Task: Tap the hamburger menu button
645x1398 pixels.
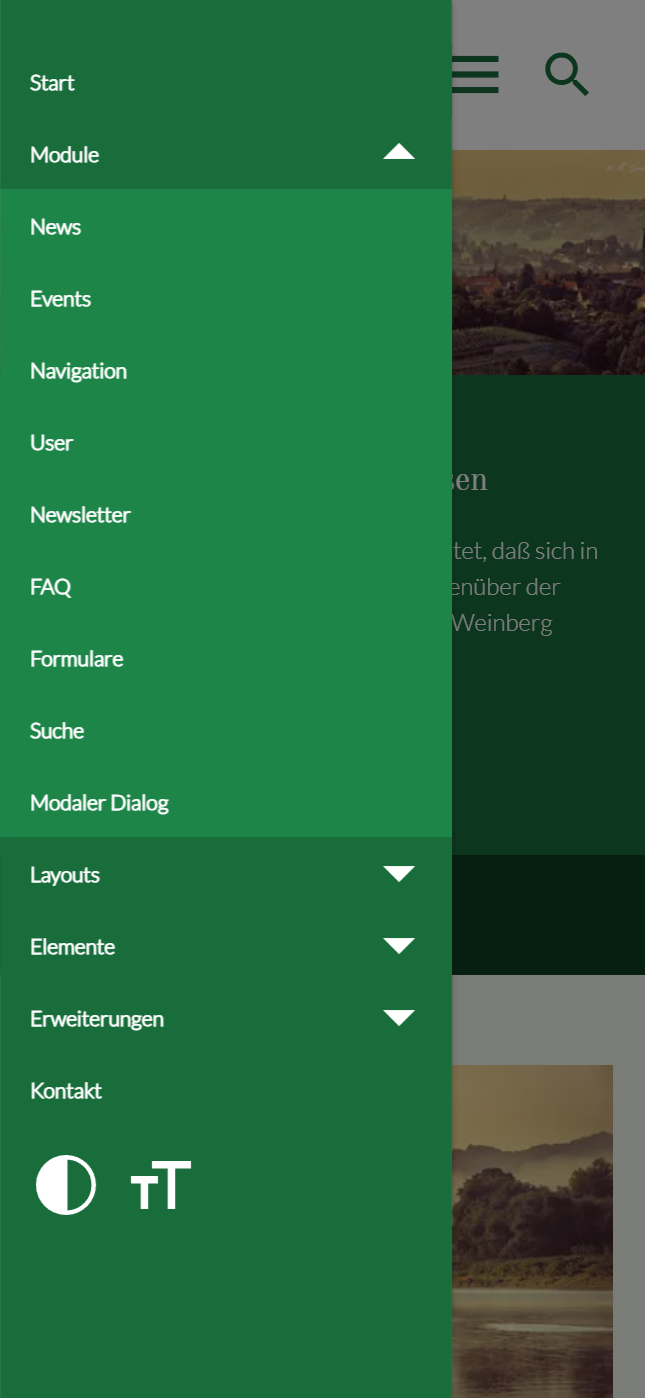Action: click(476, 75)
